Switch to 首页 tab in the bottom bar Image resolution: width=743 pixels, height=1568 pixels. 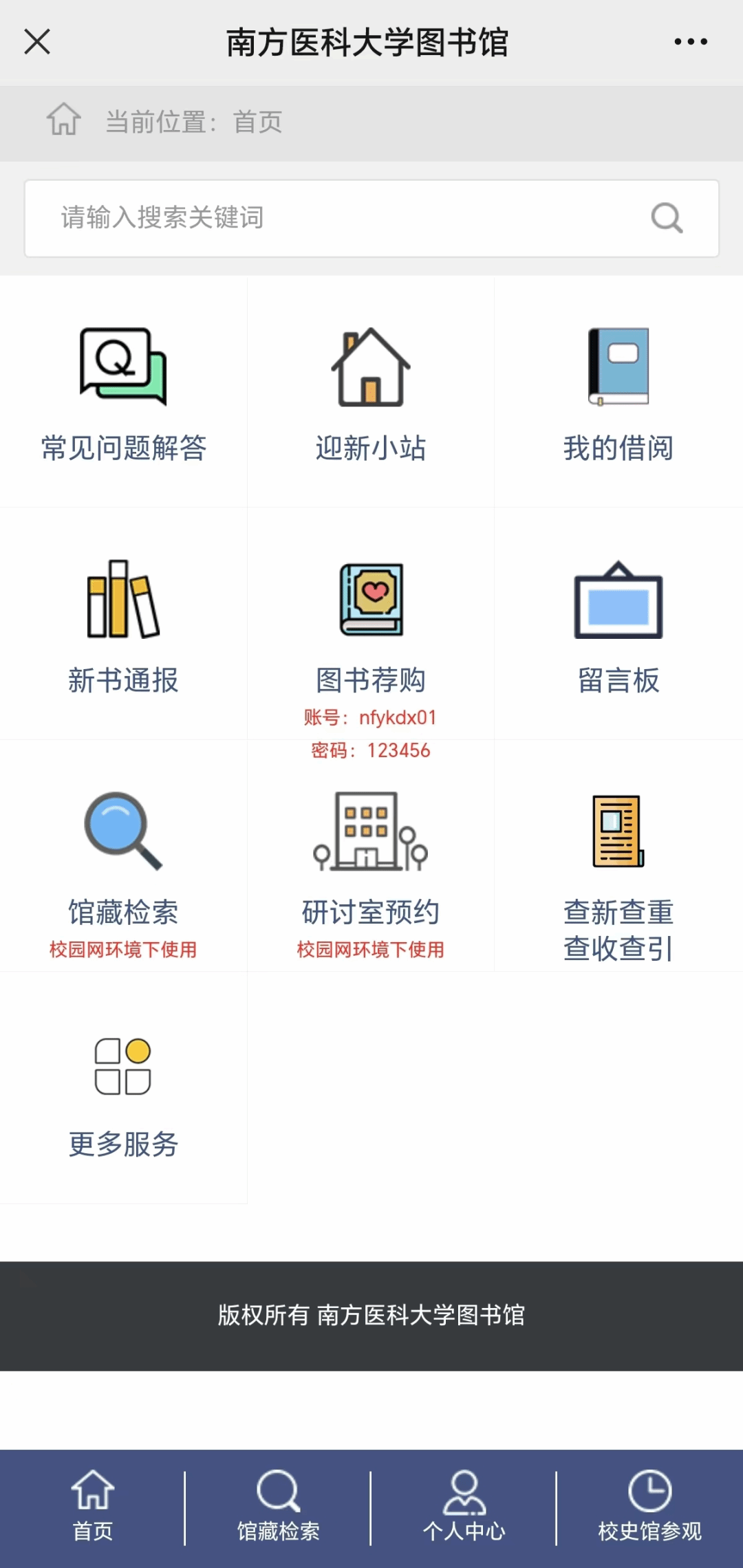[93, 1507]
